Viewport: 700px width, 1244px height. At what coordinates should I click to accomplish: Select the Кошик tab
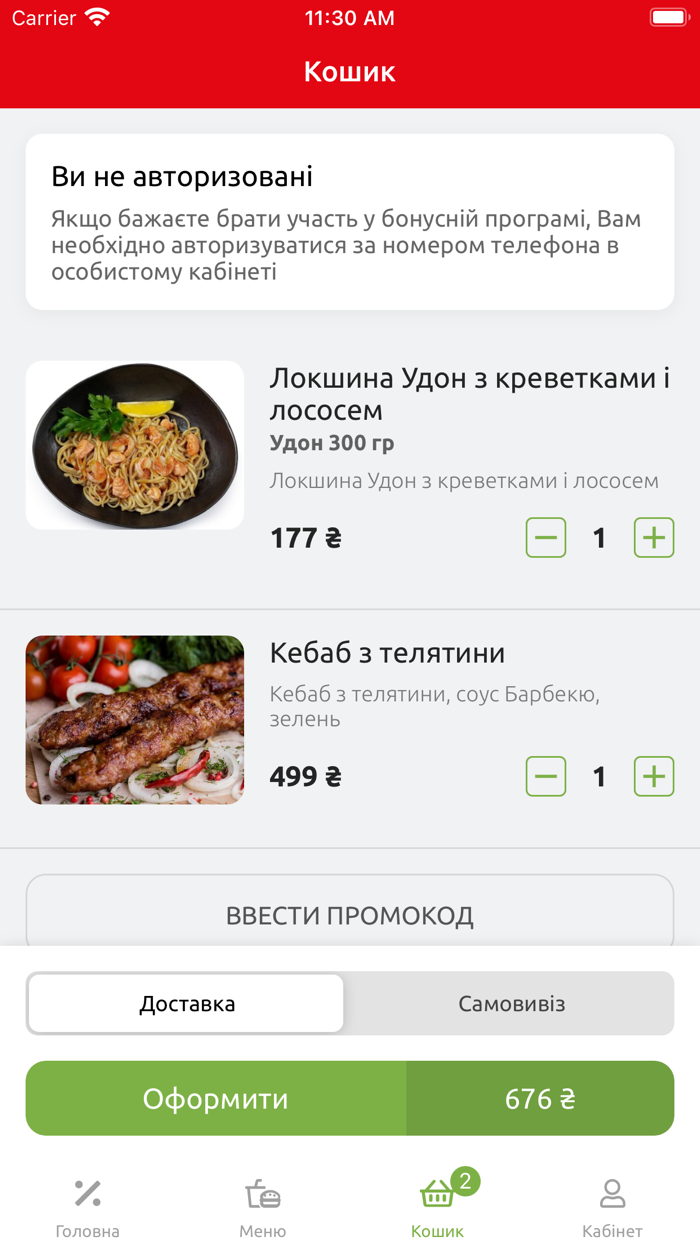(x=438, y=1207)
